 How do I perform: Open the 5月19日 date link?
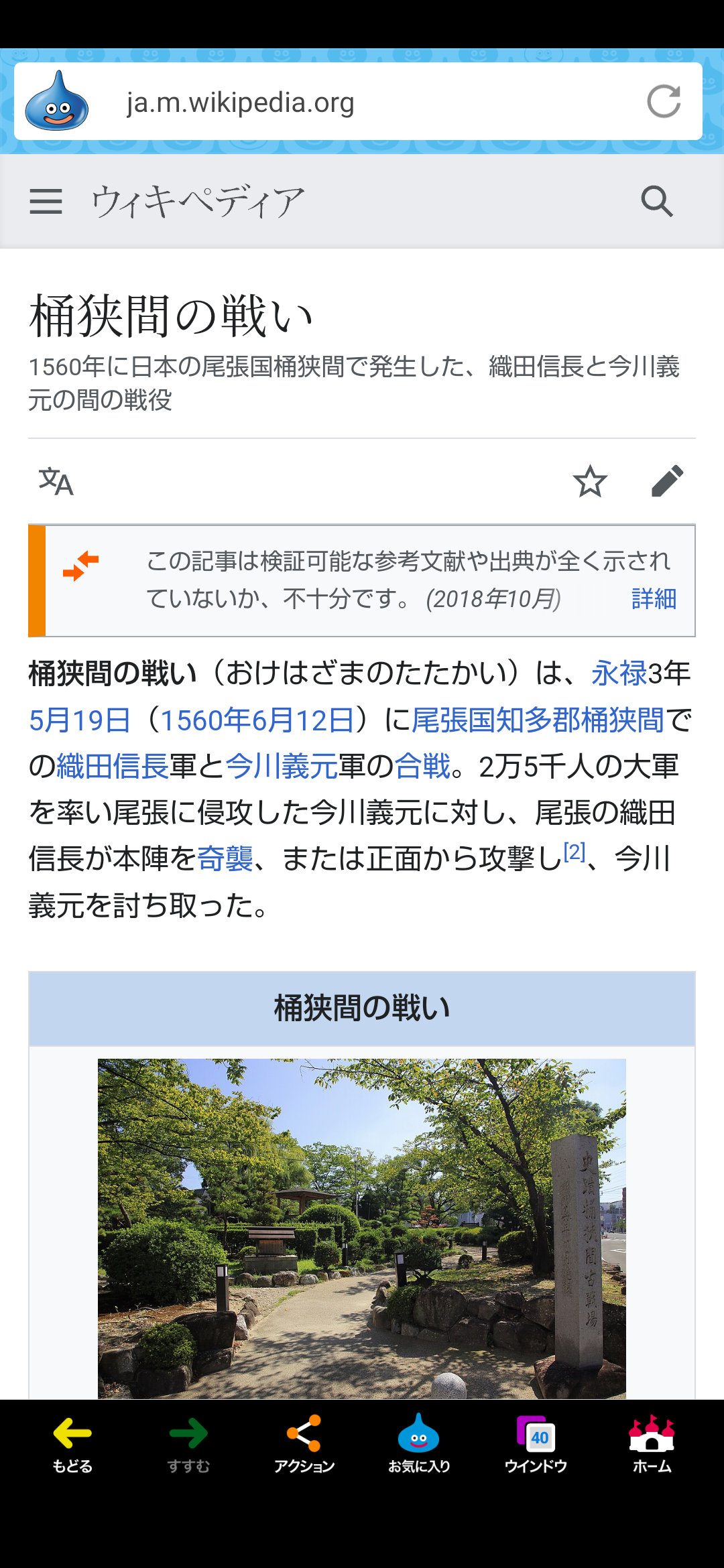click(79, 720)
